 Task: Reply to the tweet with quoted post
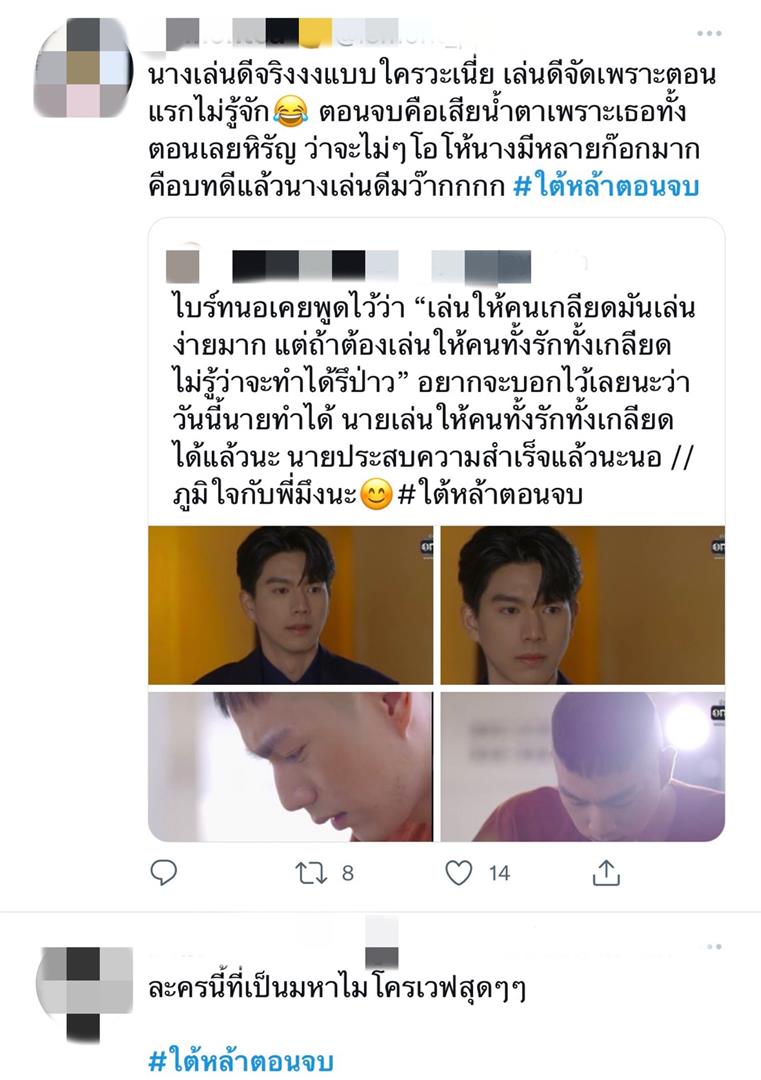click(164, 873)
